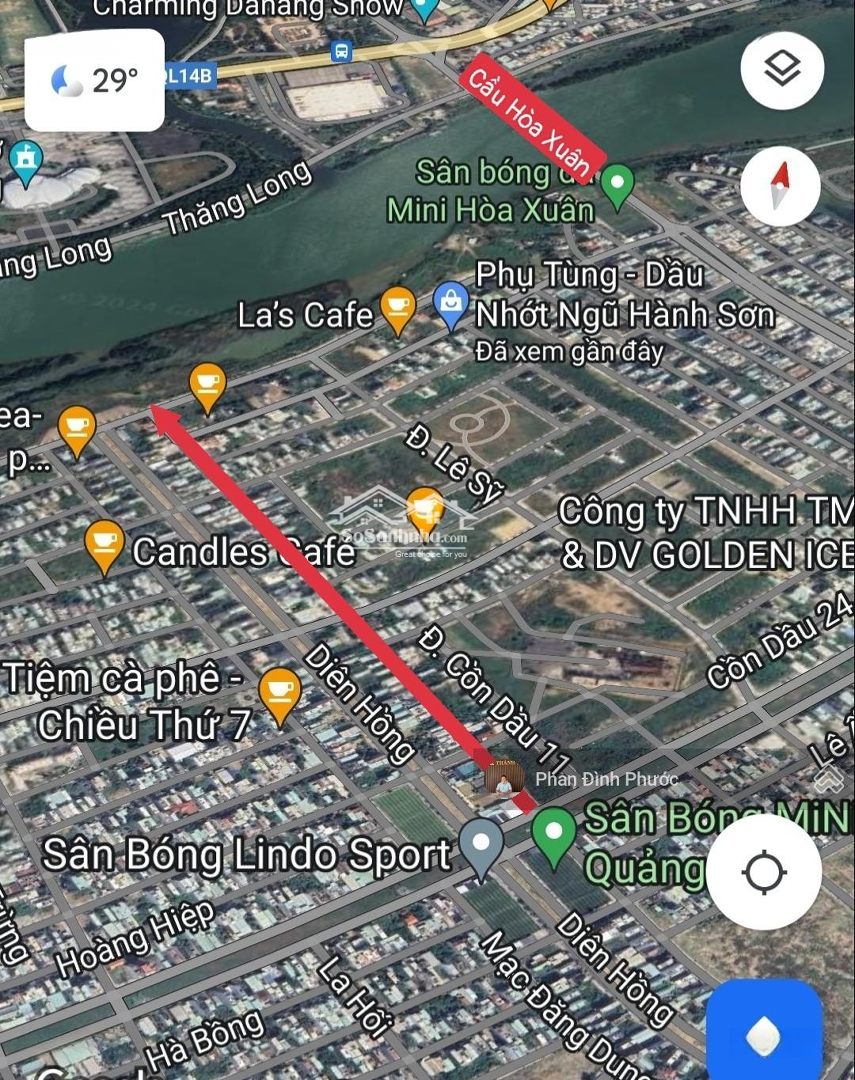Image resolution: width=855 pixels, height=1080 pixels.
Task: Open the map layers selector
Action: tap(782, 70)
